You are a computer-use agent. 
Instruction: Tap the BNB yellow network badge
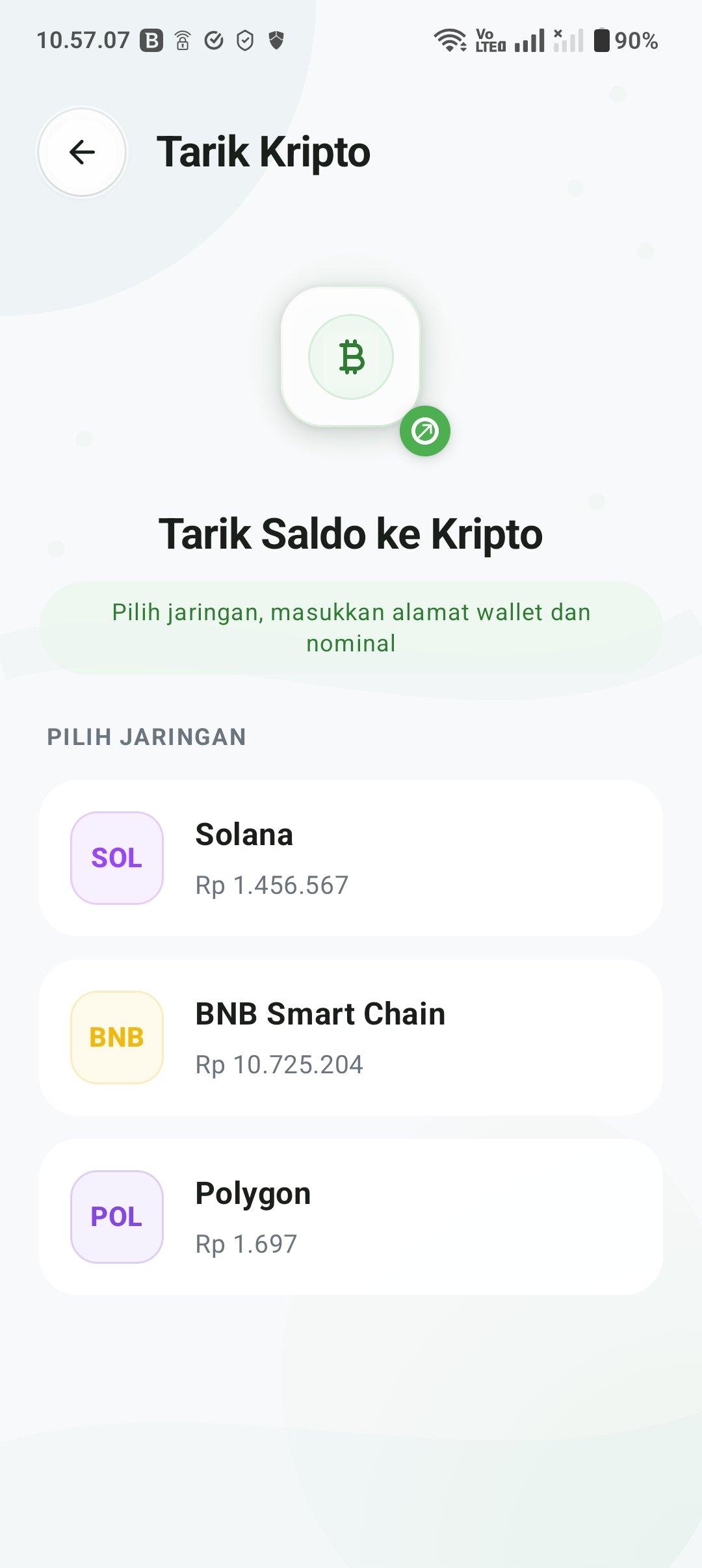(x=117, y=1038)
